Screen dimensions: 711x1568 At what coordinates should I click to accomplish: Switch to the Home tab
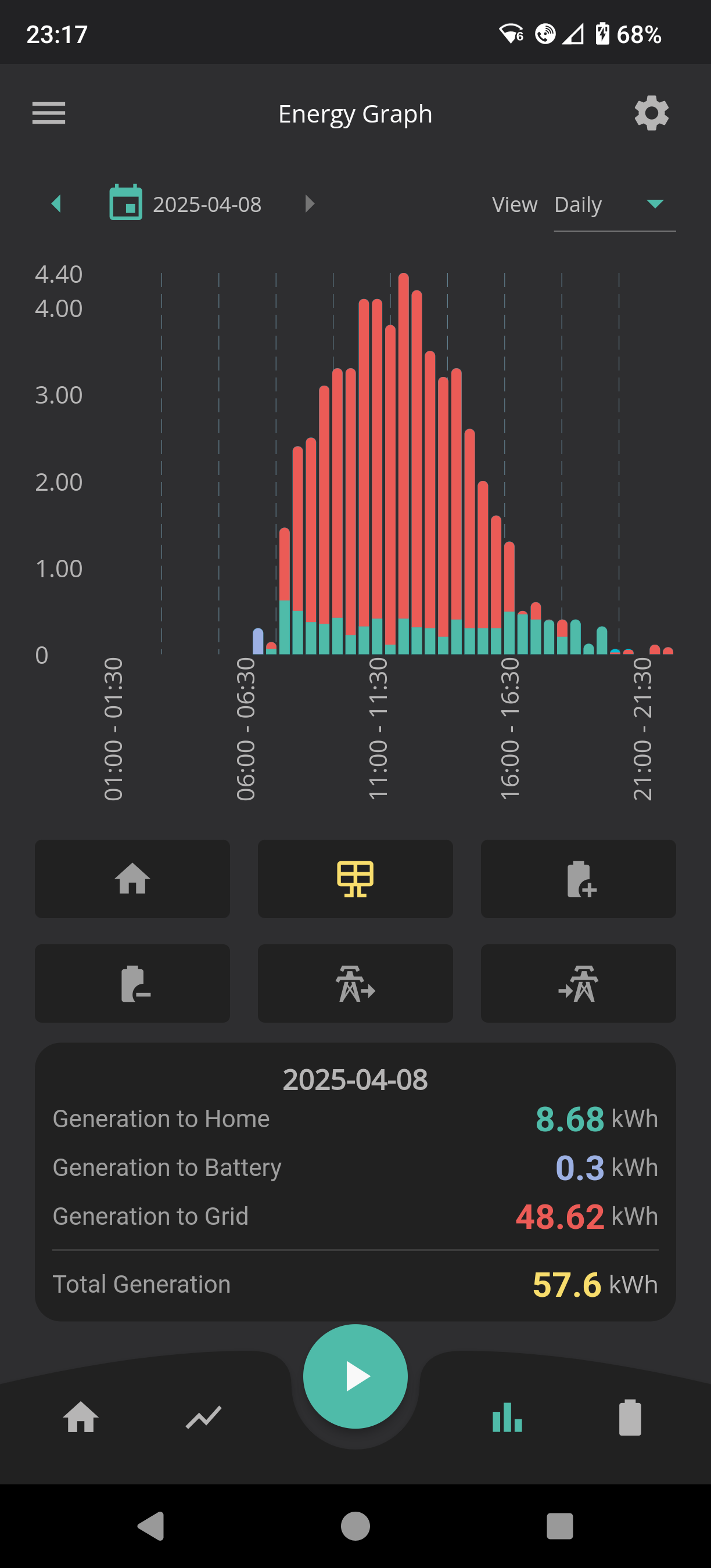pyautogui.click(x=80, y=1418)
